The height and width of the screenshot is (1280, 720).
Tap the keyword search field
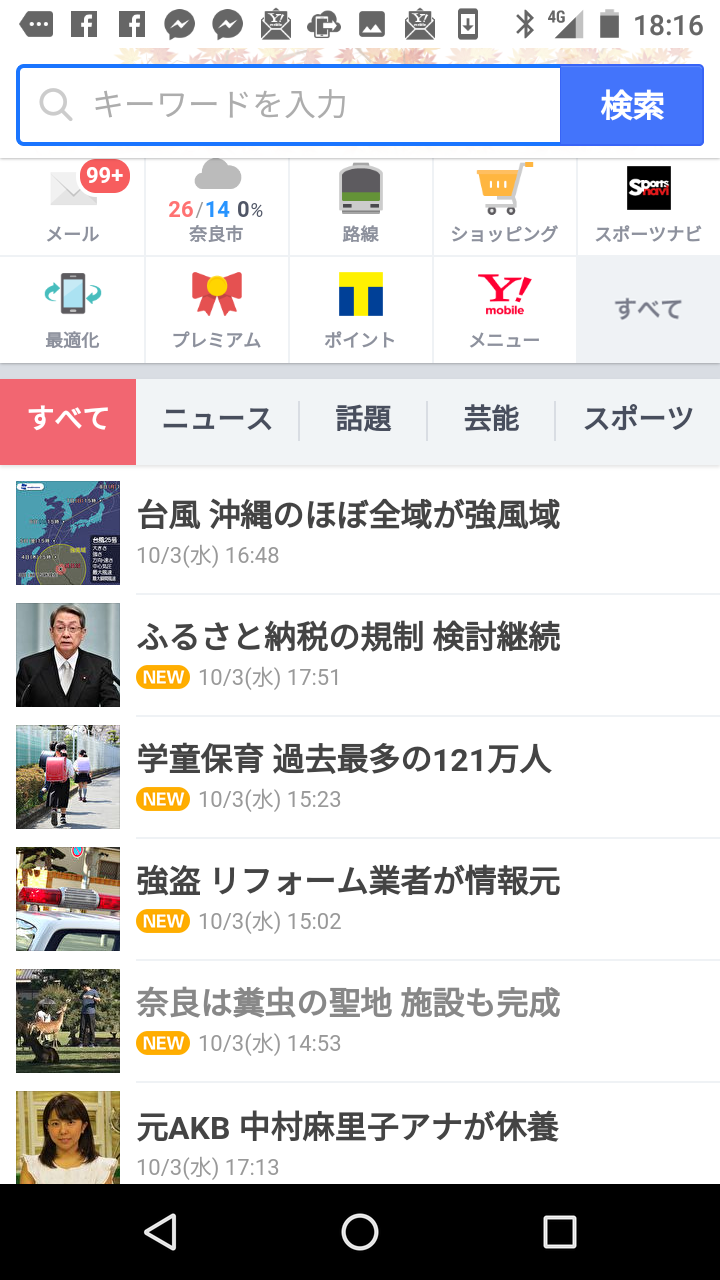pyautogui.click(x=290, y=105)
